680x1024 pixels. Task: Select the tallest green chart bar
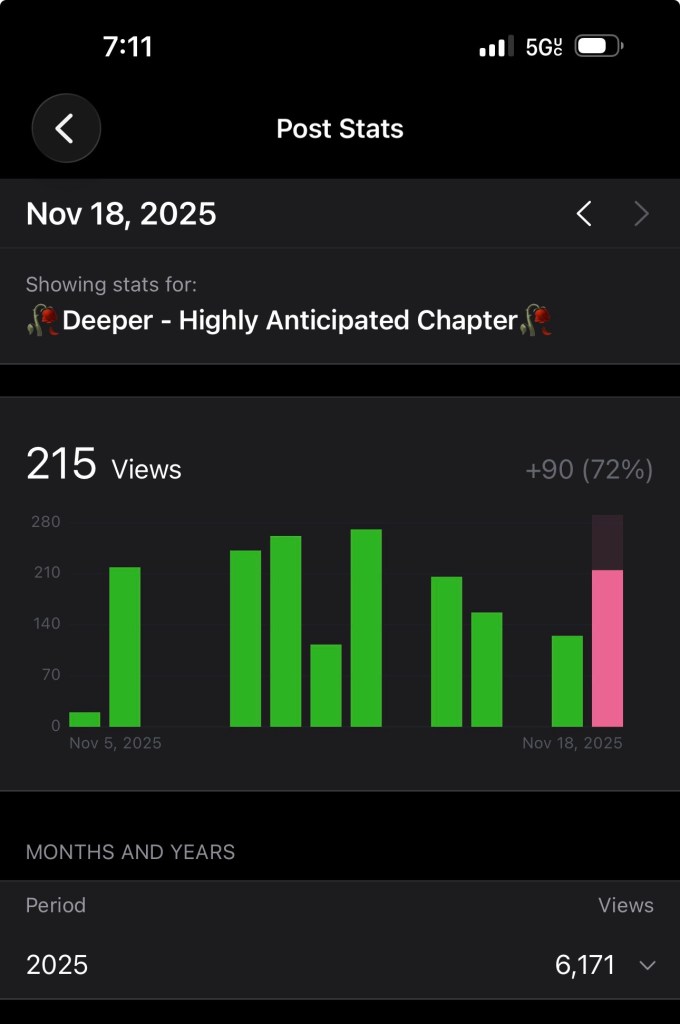(x=366, y=628)
